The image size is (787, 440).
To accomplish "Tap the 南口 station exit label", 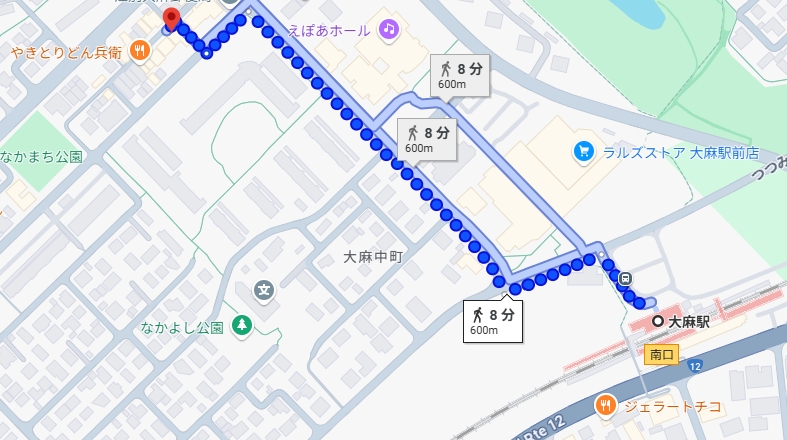I will coord(662,354).
